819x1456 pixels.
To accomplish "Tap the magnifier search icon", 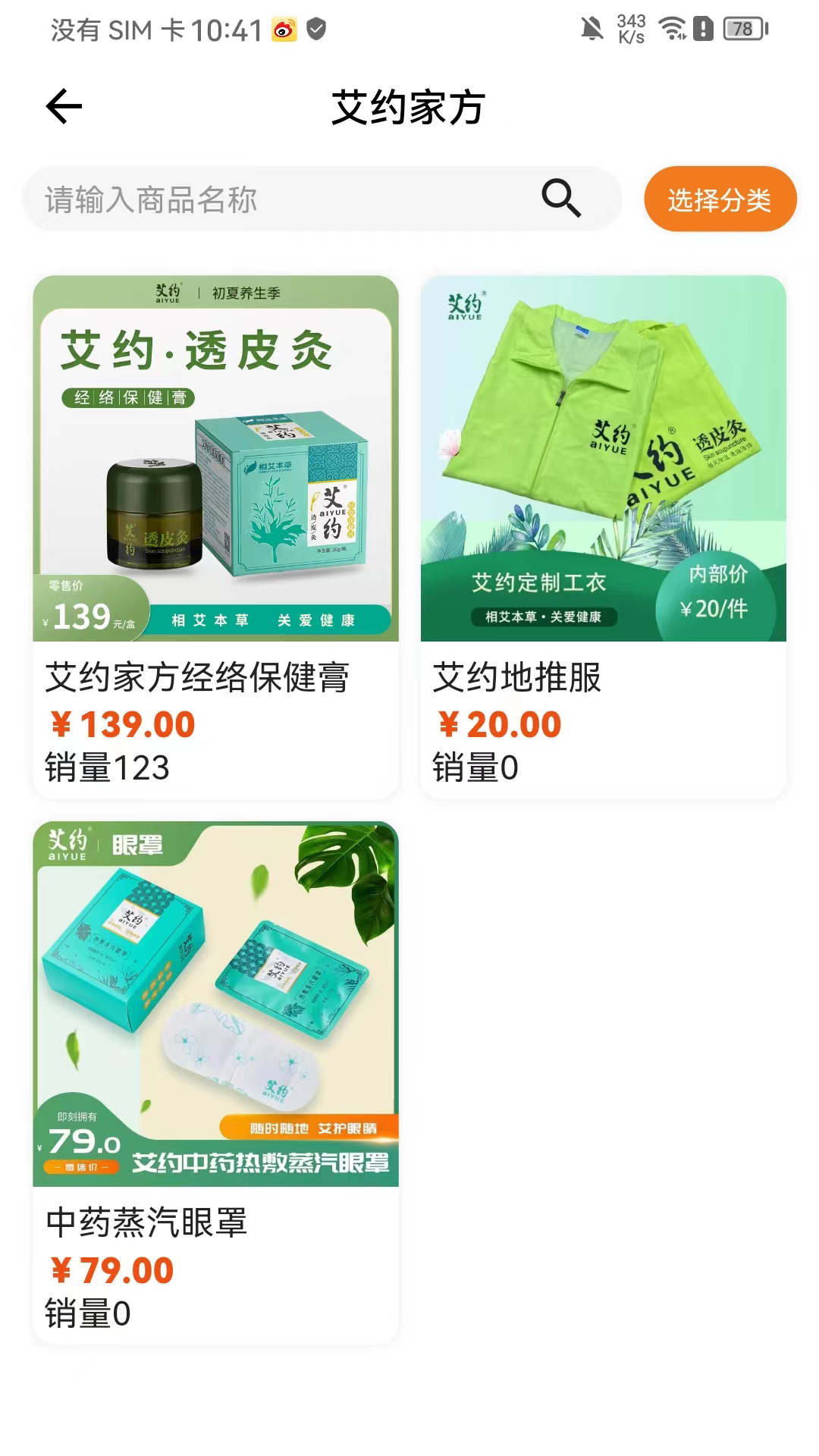I will coord(561,199).
